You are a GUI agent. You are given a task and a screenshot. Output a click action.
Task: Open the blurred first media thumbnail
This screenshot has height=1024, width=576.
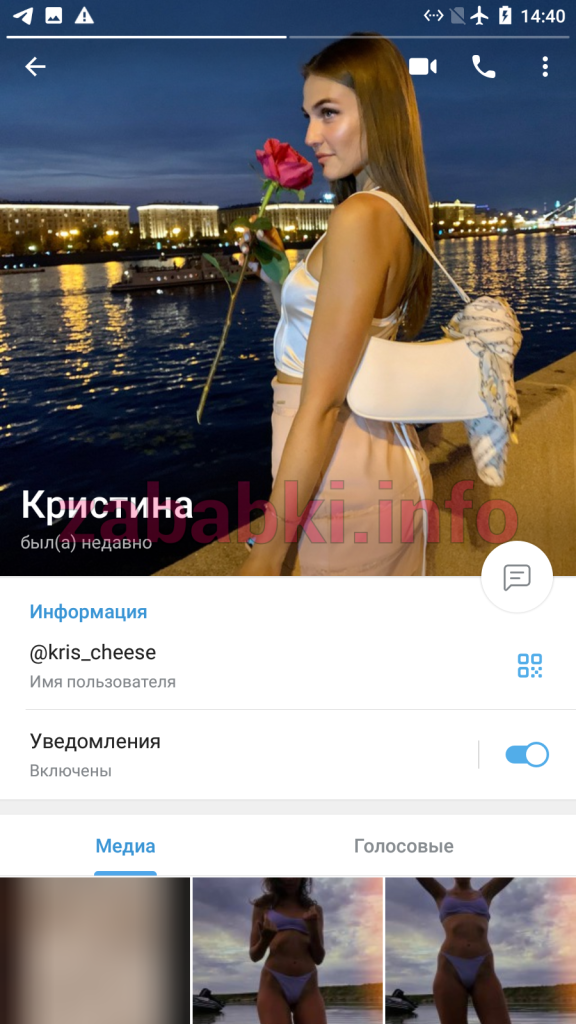[95, 951]
